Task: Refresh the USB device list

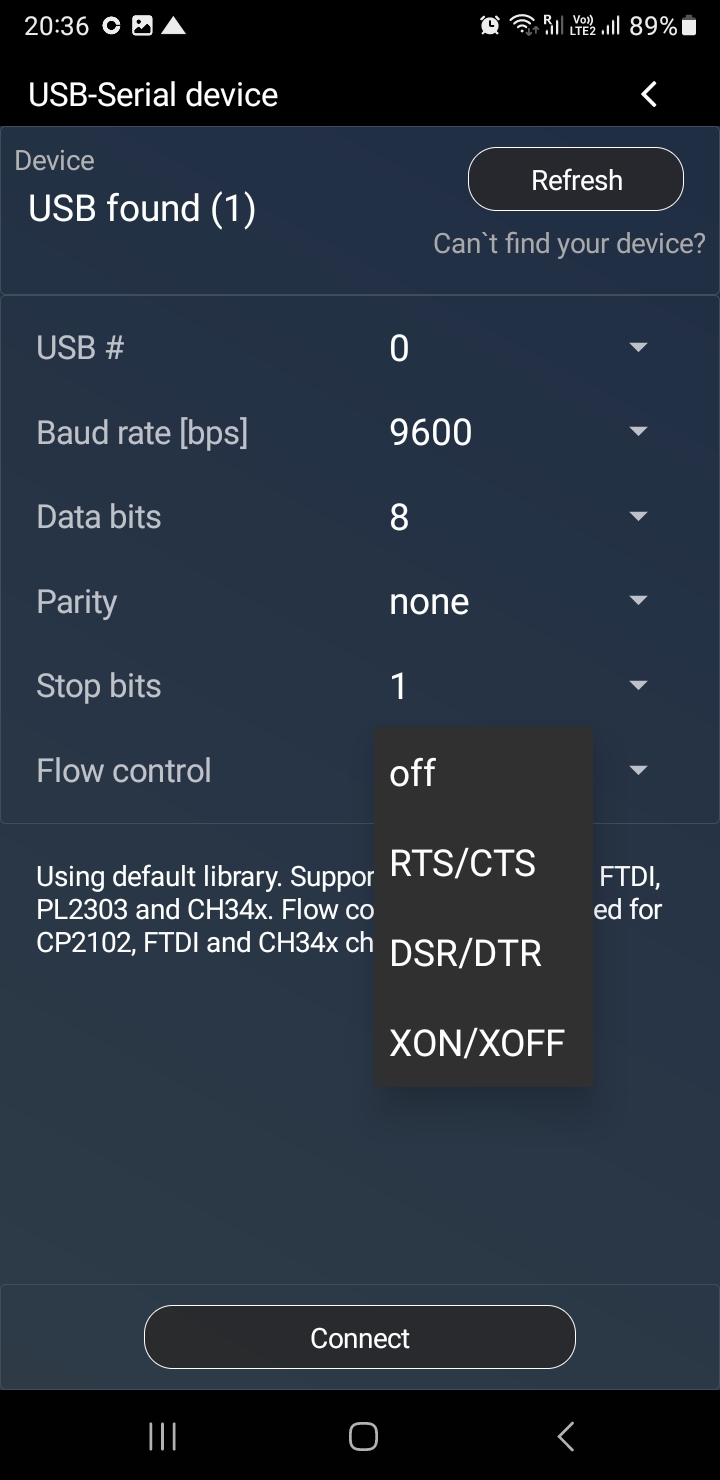Action: 576,180
